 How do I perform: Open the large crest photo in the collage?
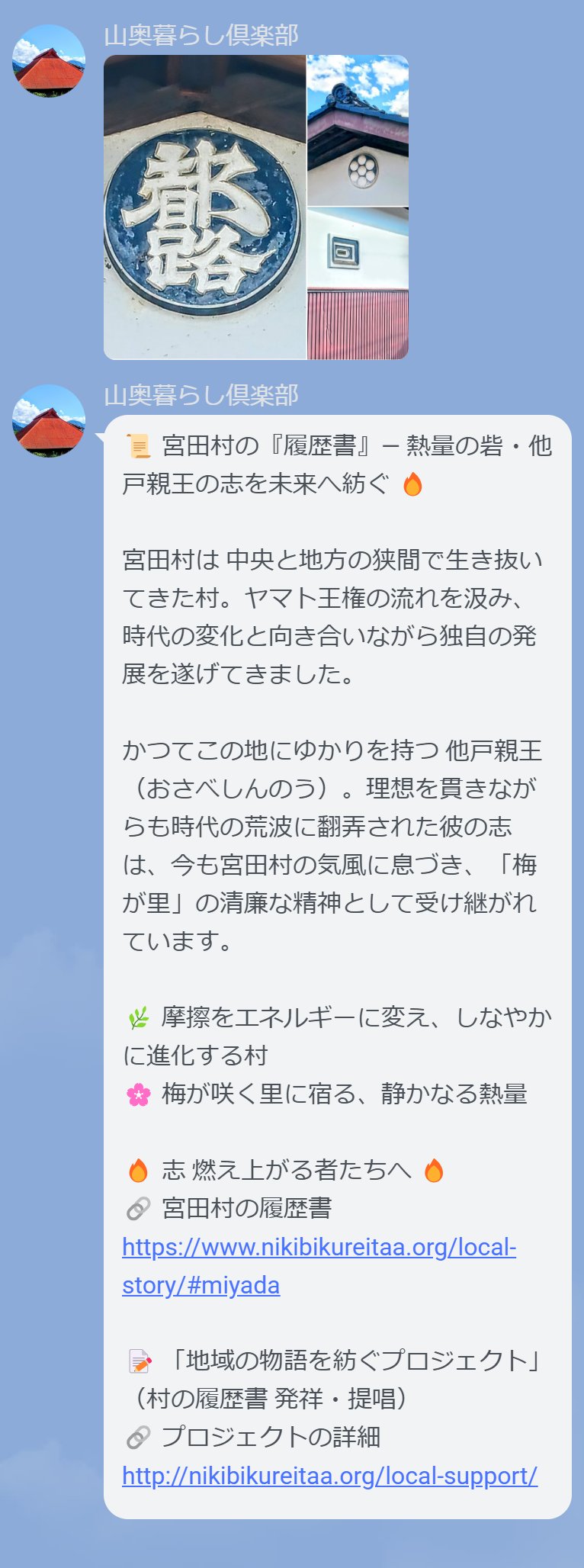coord(204,207)
